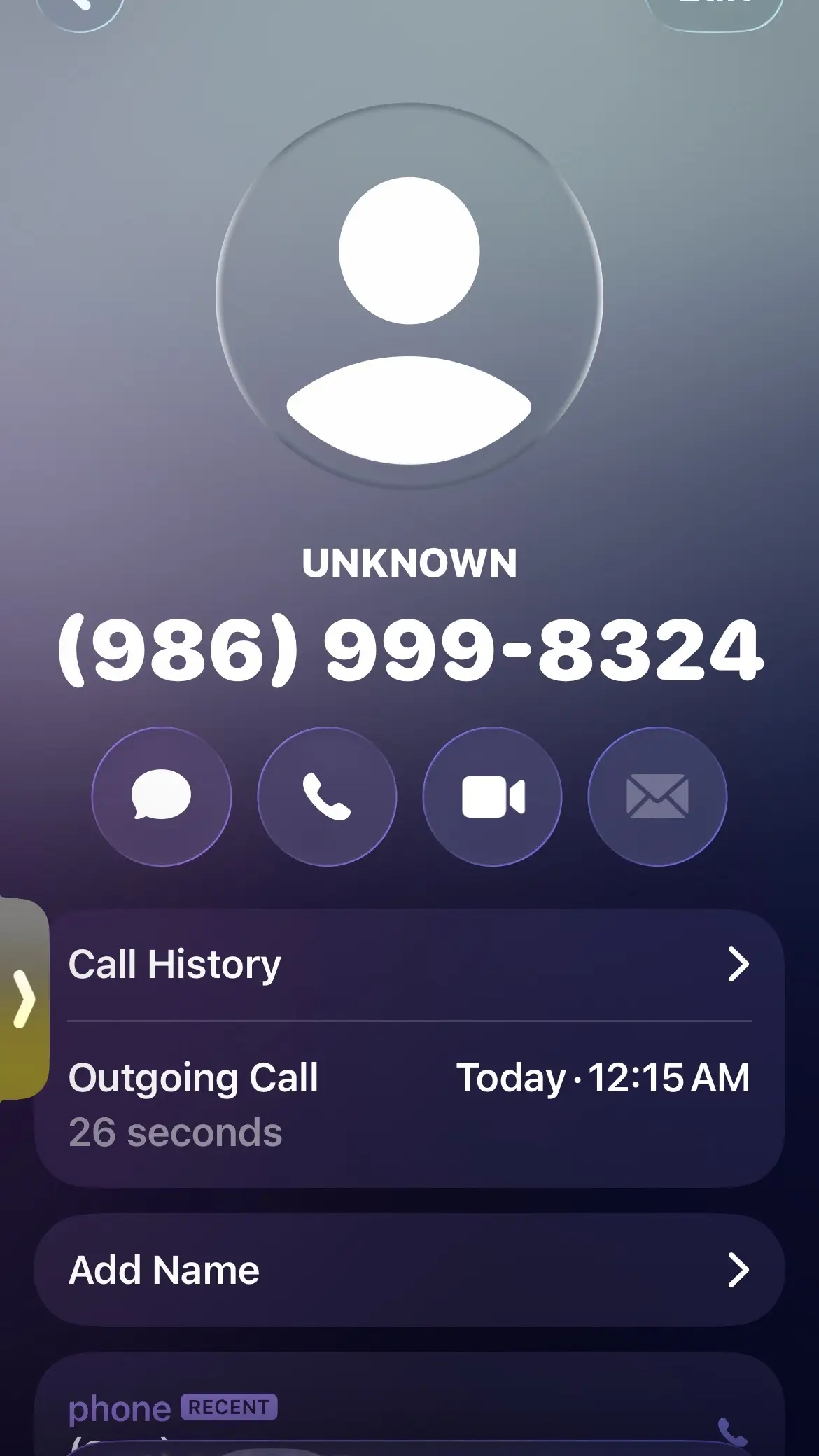The height and width of the screenshot is (1456, 819).
Task: Expand the yellow side tab arrow
Action: click(24, 999)
